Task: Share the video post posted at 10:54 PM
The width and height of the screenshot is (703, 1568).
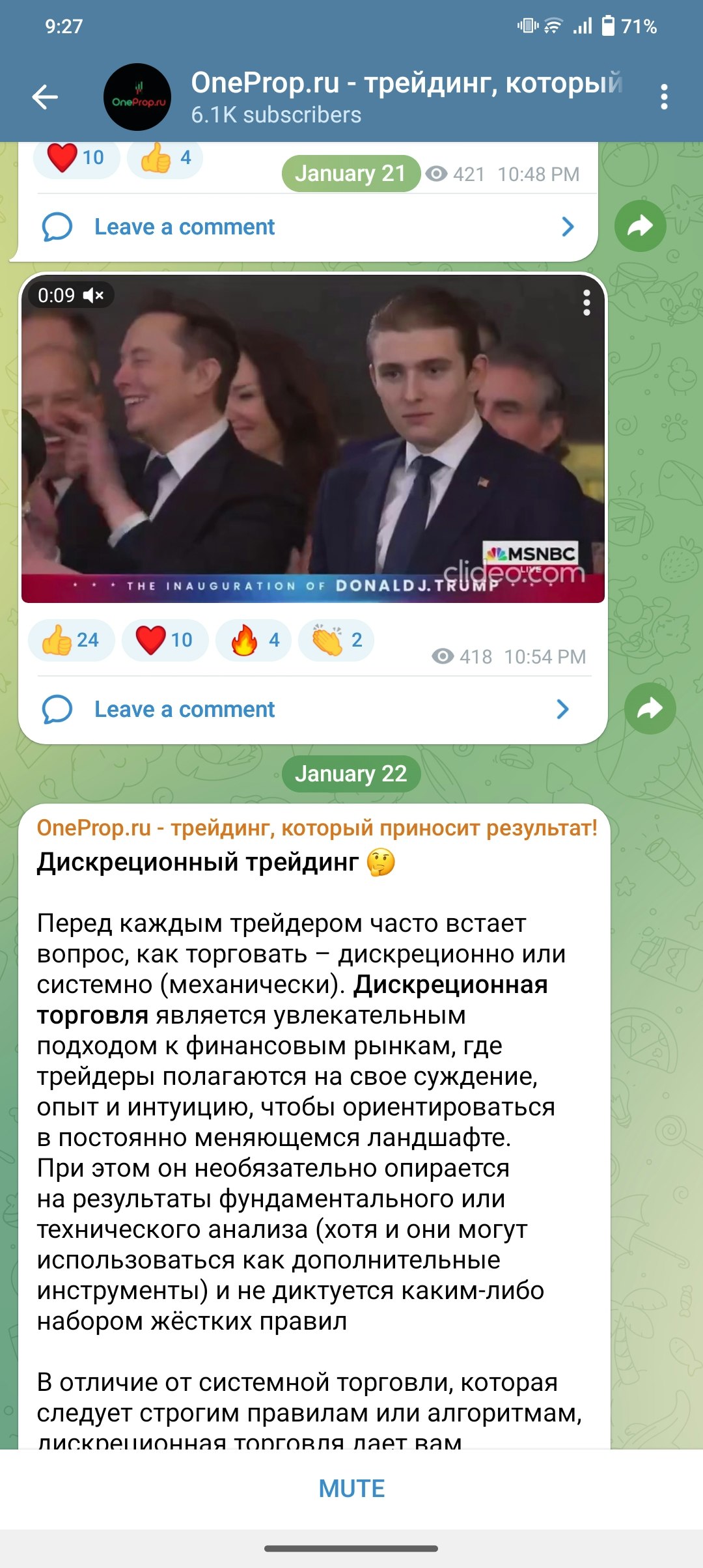Action: [649, 708]
